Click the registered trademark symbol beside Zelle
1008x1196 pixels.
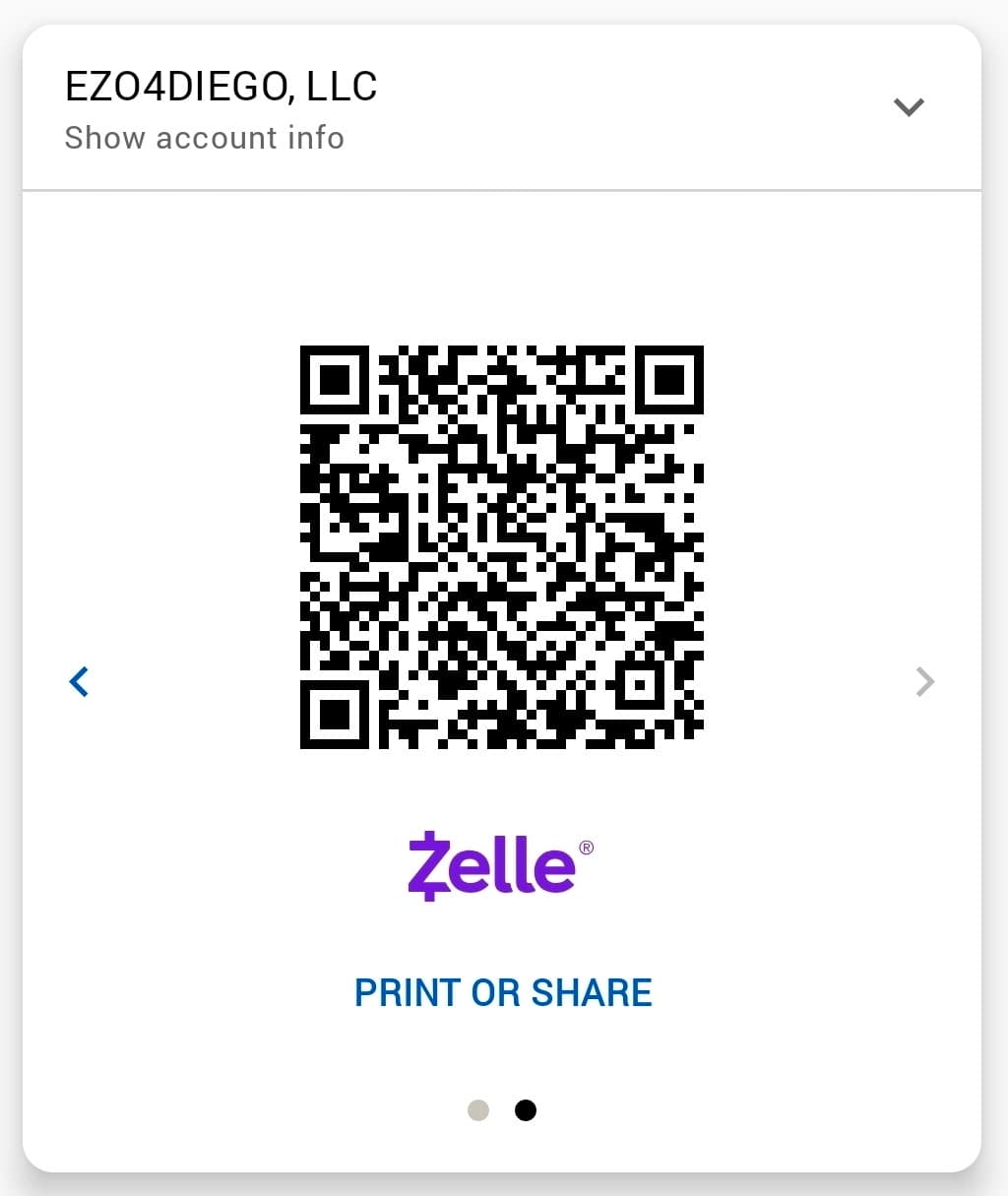[x=588, y=849]
